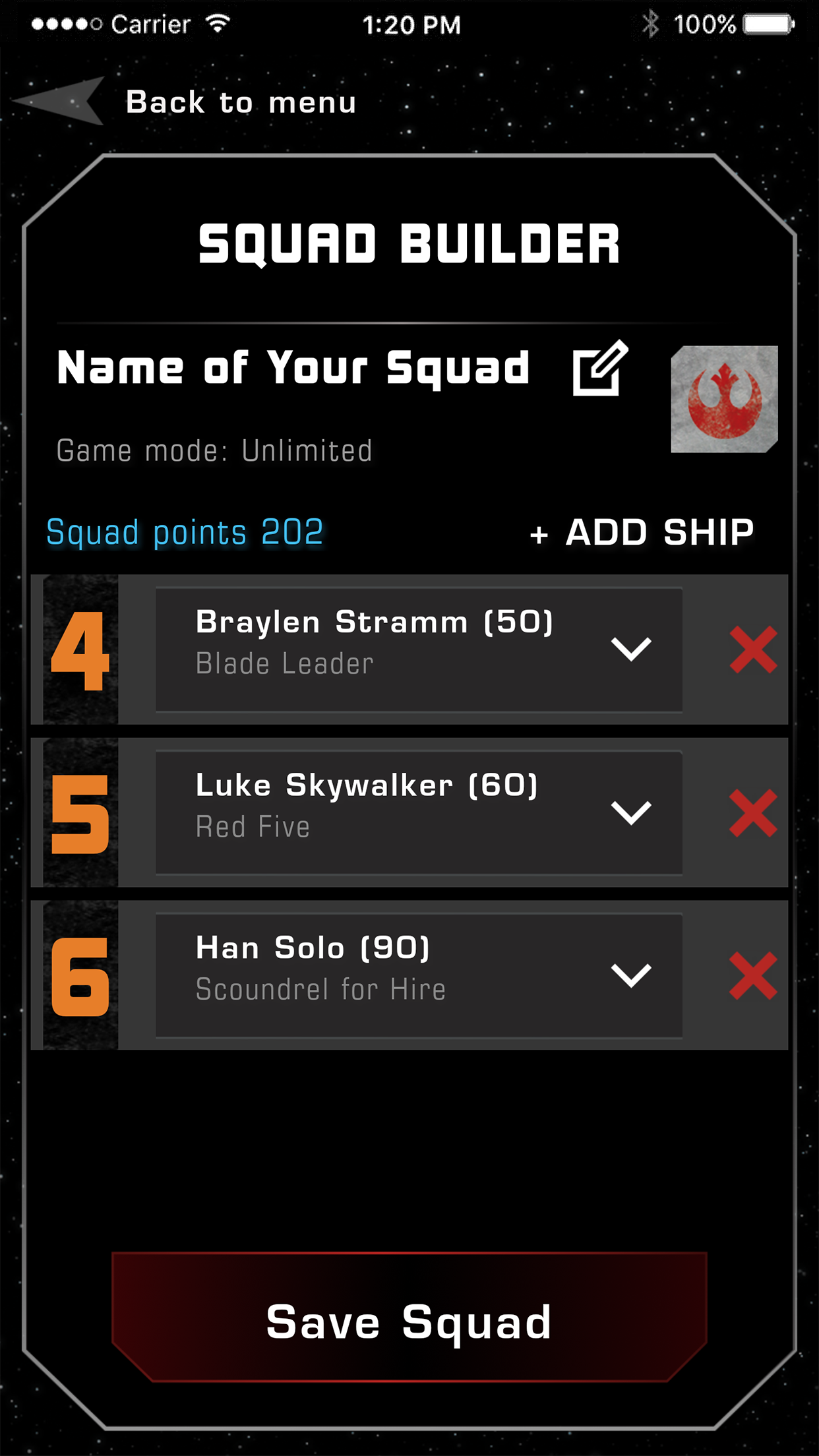Open Luke Skywalker's Red Five dropdown
Screen dimensions: 819x1456
(x=630, y=812)
